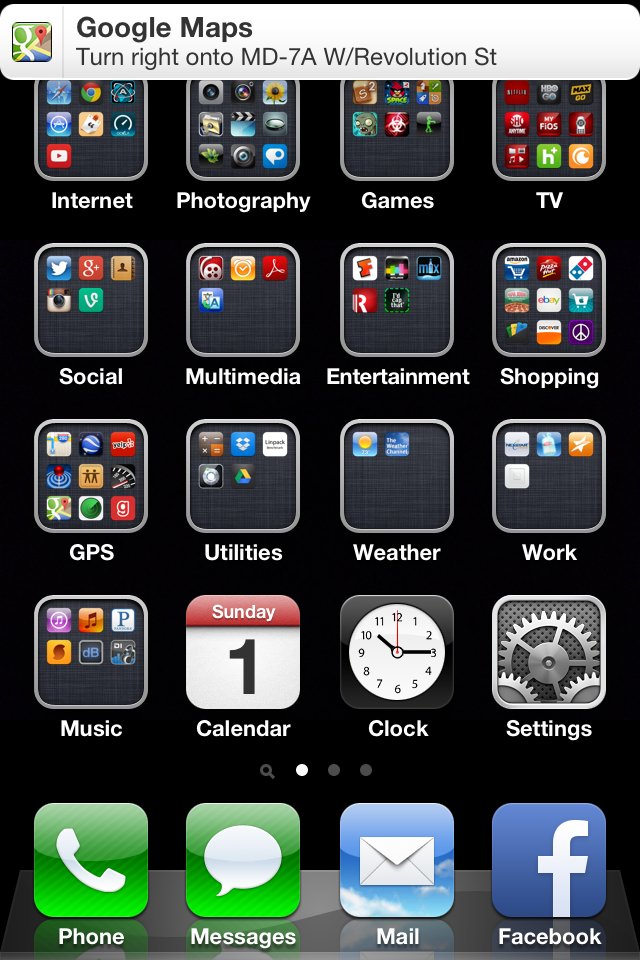
Task: Open the Music folder
Action: [91, 652]
